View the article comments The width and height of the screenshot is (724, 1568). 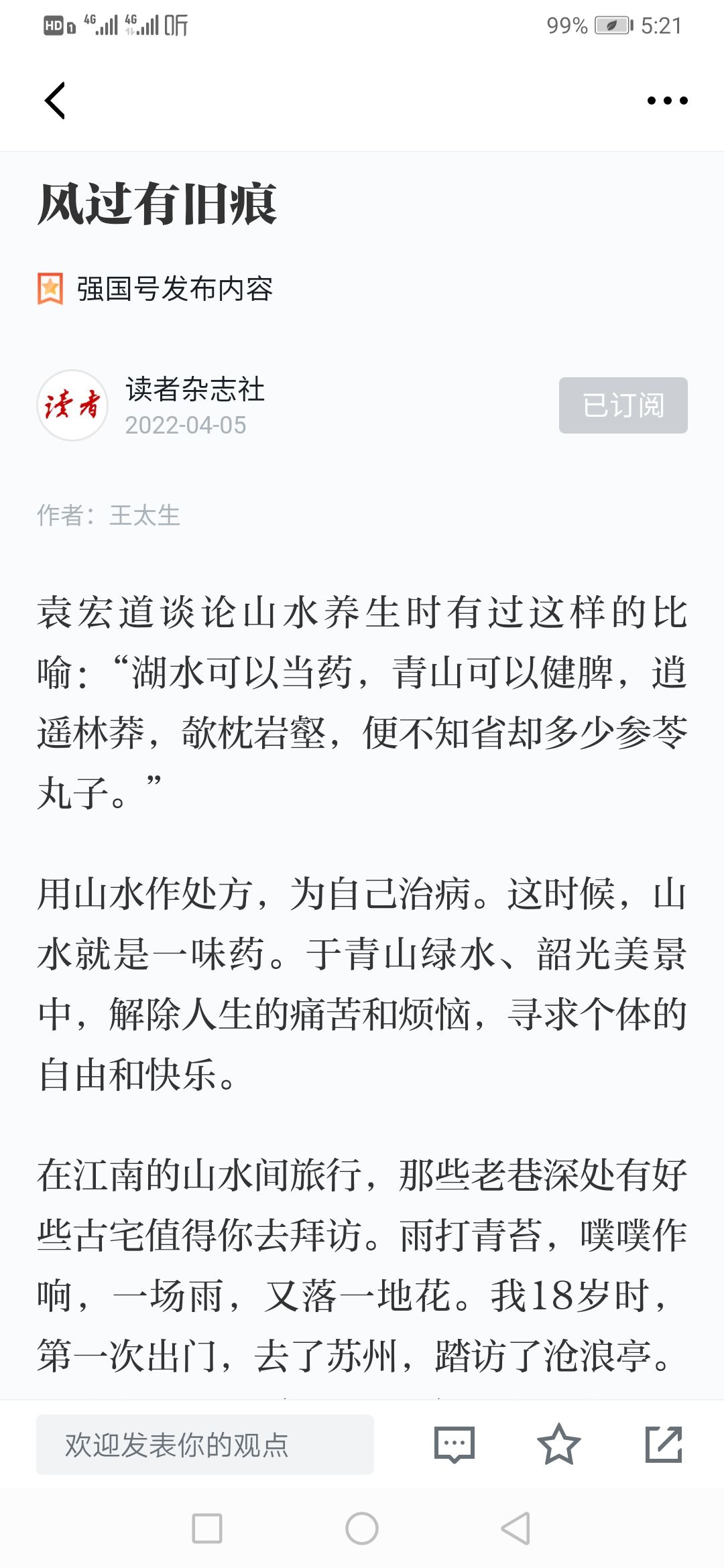click(x=455, y=1445)
